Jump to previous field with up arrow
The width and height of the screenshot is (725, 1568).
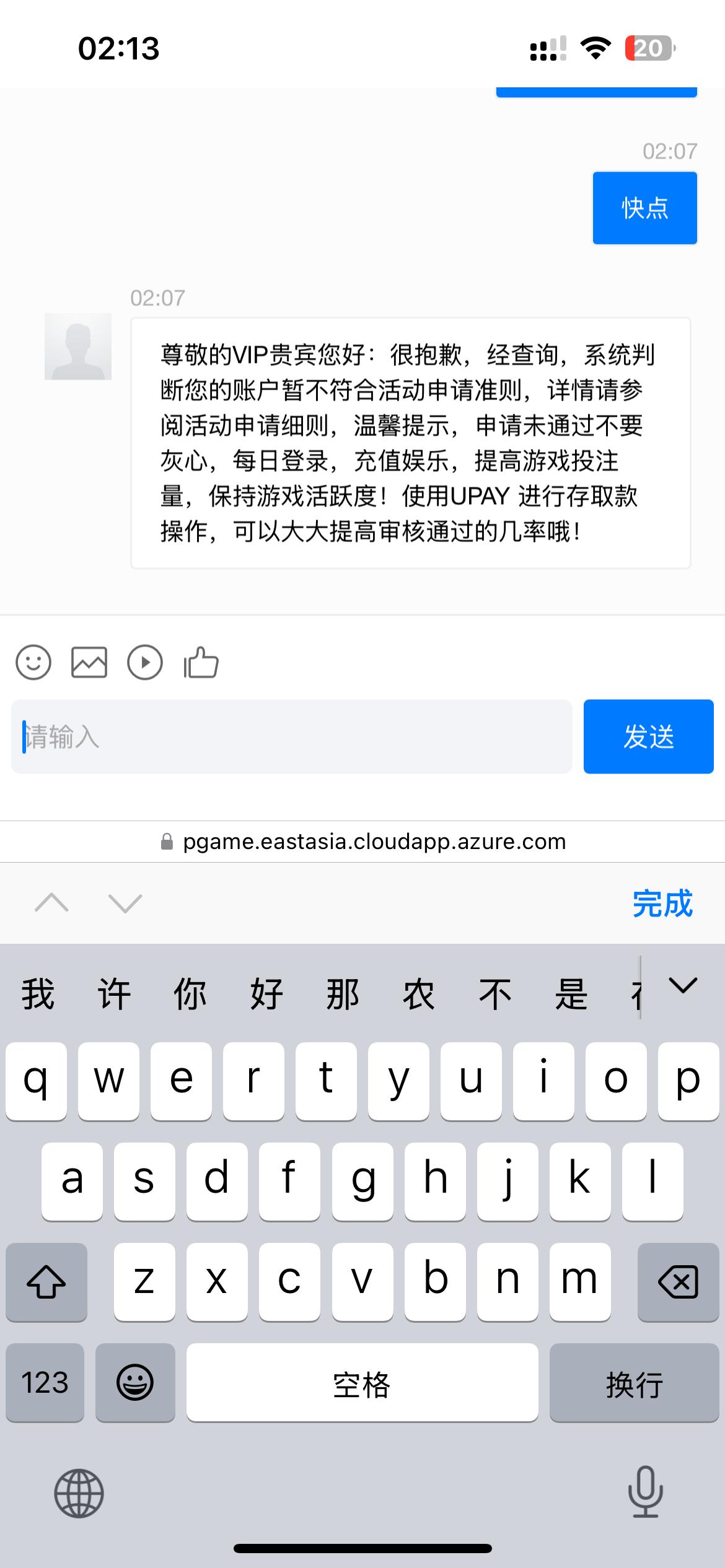52,904
